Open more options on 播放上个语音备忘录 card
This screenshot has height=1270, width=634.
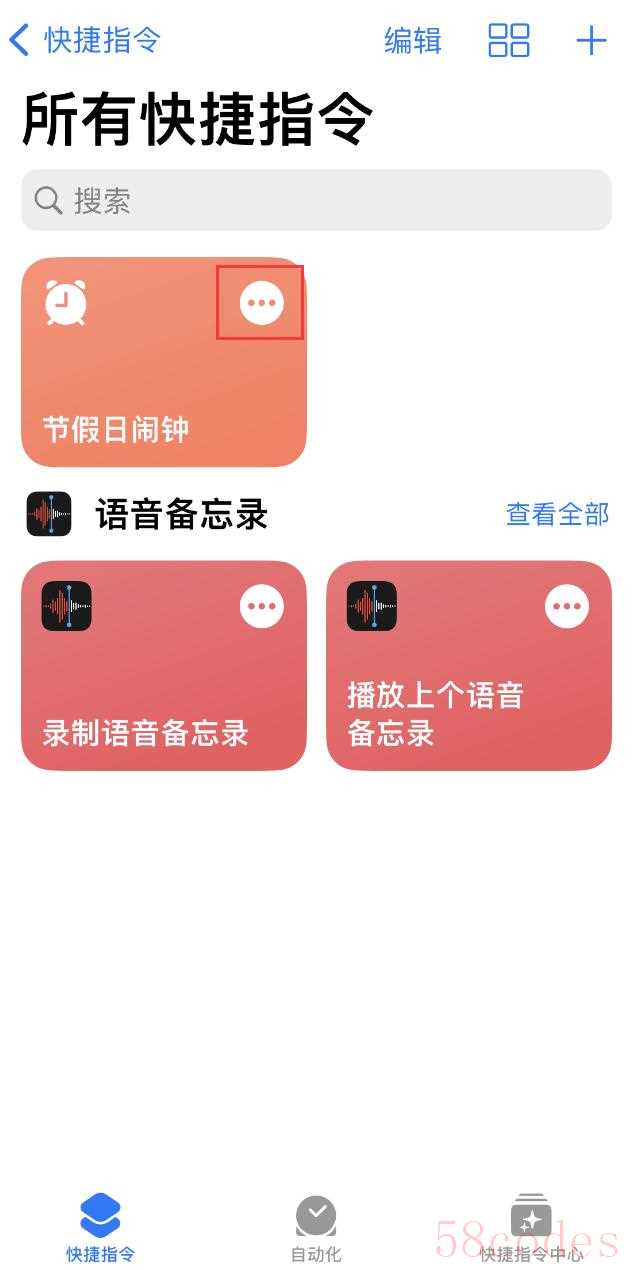pos(566,606)
